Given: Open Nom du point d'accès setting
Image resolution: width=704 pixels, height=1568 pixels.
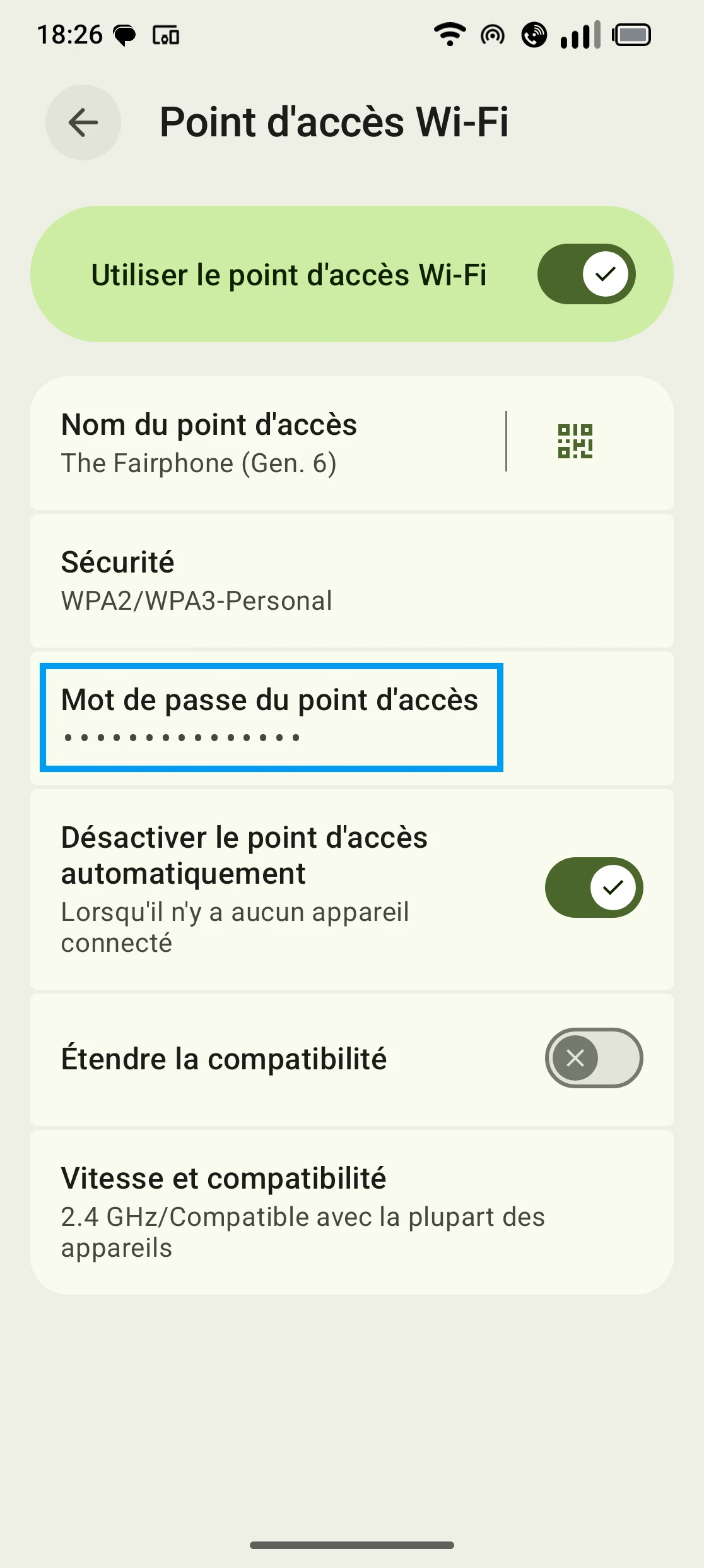Looking at the screenshot, I should tap(265, 443).
